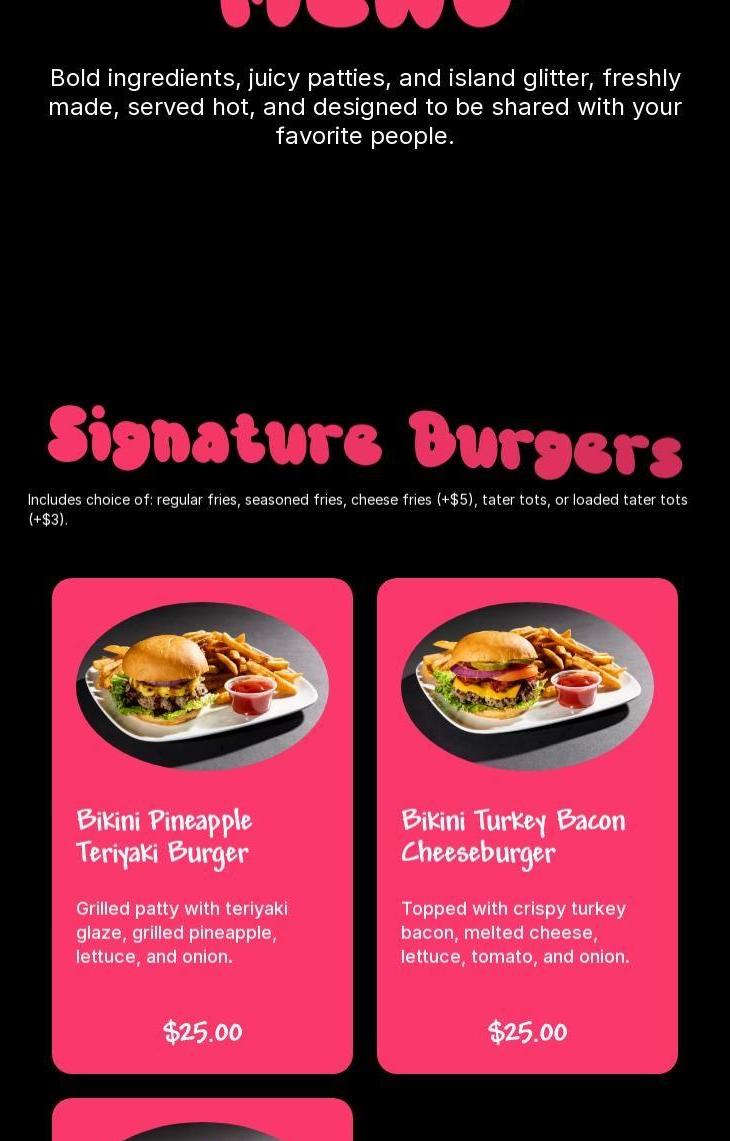Select the Bikini Turkey Bacon Cheeseburger card

(527, 826)
